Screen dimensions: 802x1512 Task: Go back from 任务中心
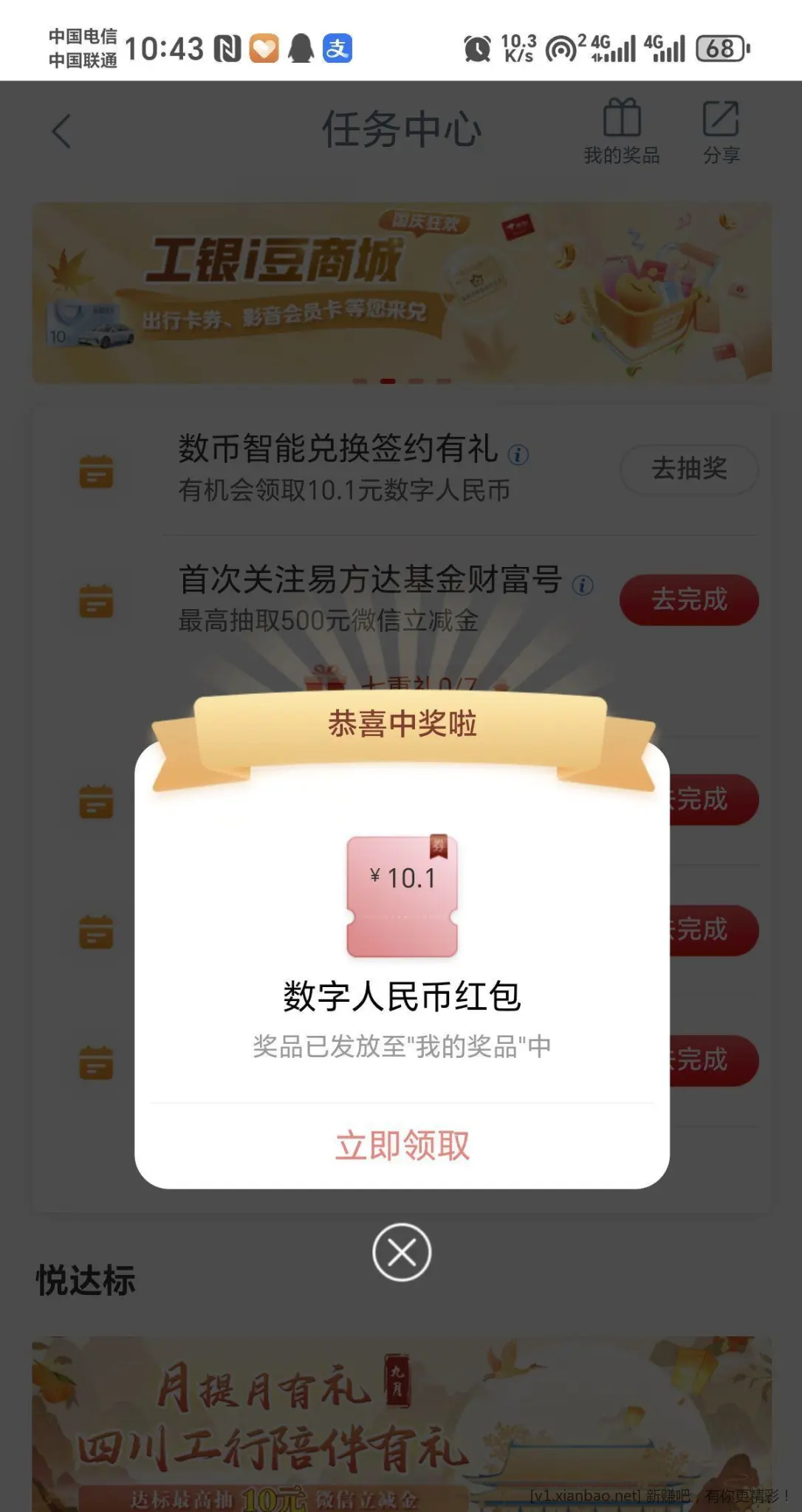pyautogui.click(x=62, y=131)
